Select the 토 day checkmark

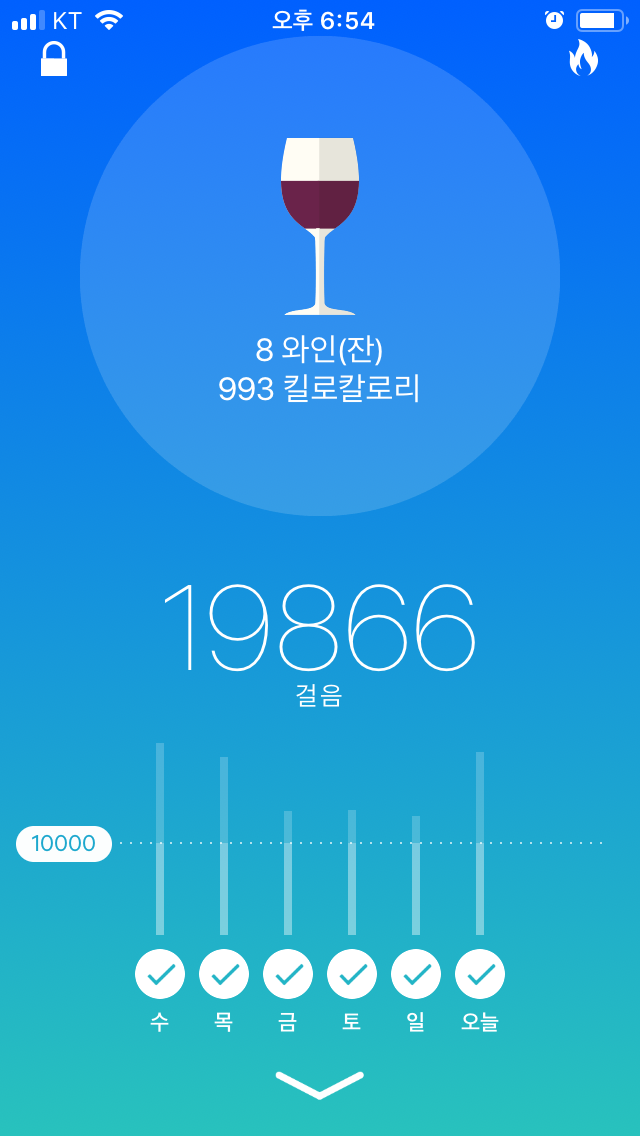pos(352,974)
